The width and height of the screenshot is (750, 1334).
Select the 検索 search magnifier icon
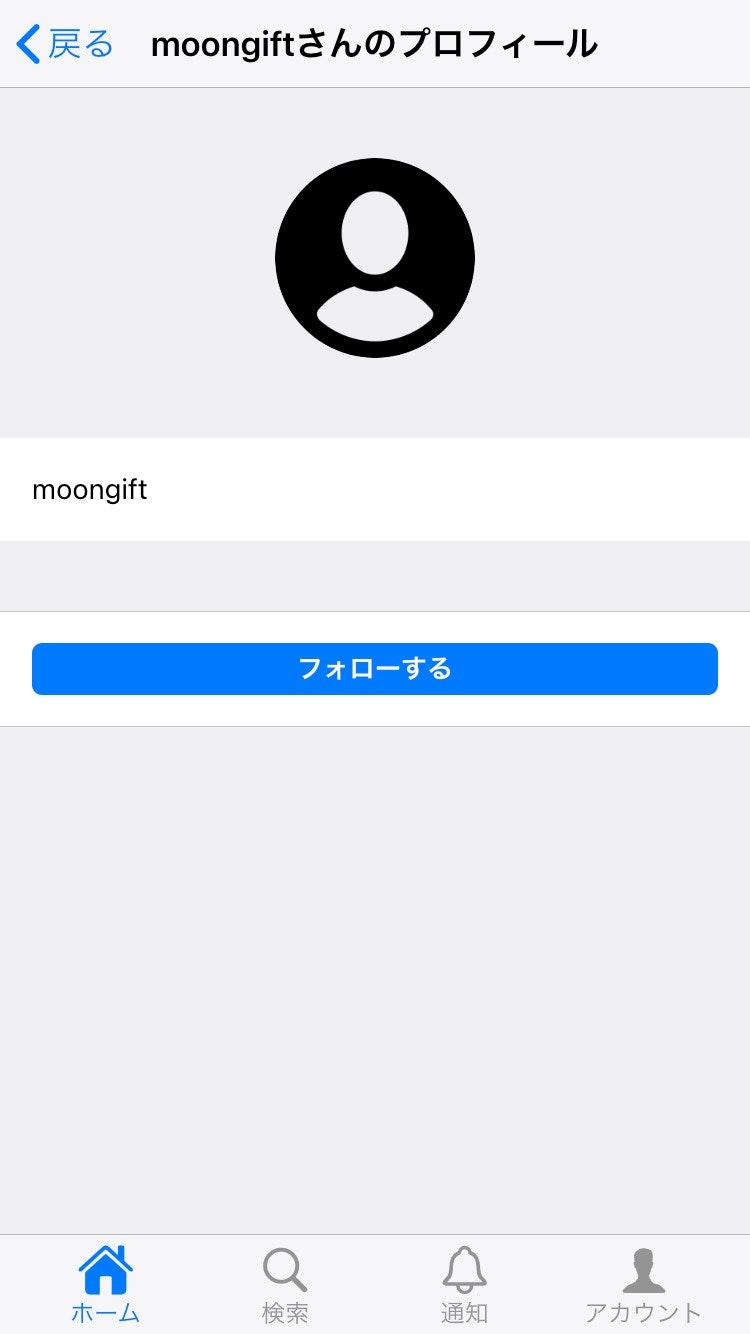[285, 1268]
